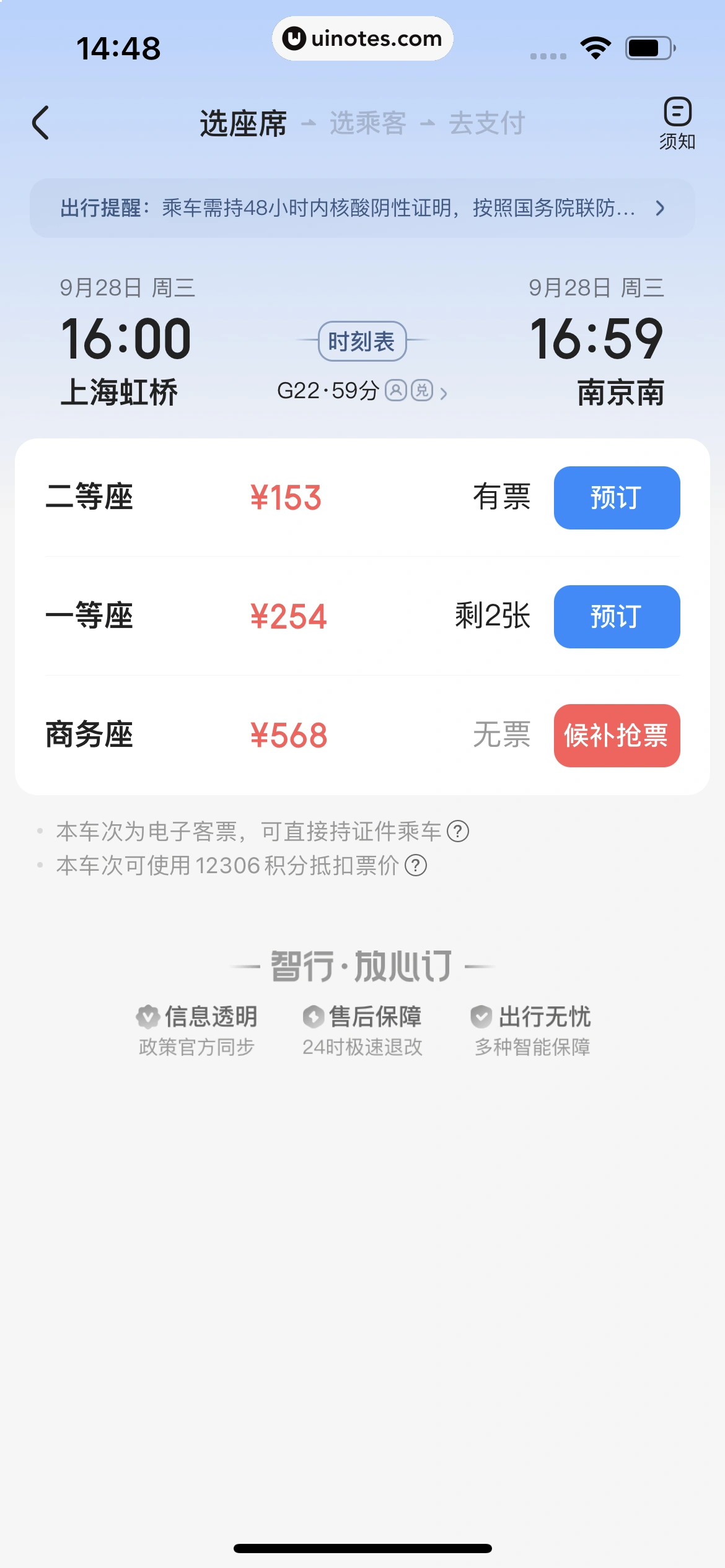Tap 候补抢票 for 商务座
725x1568 pixels.
[616, 736]
